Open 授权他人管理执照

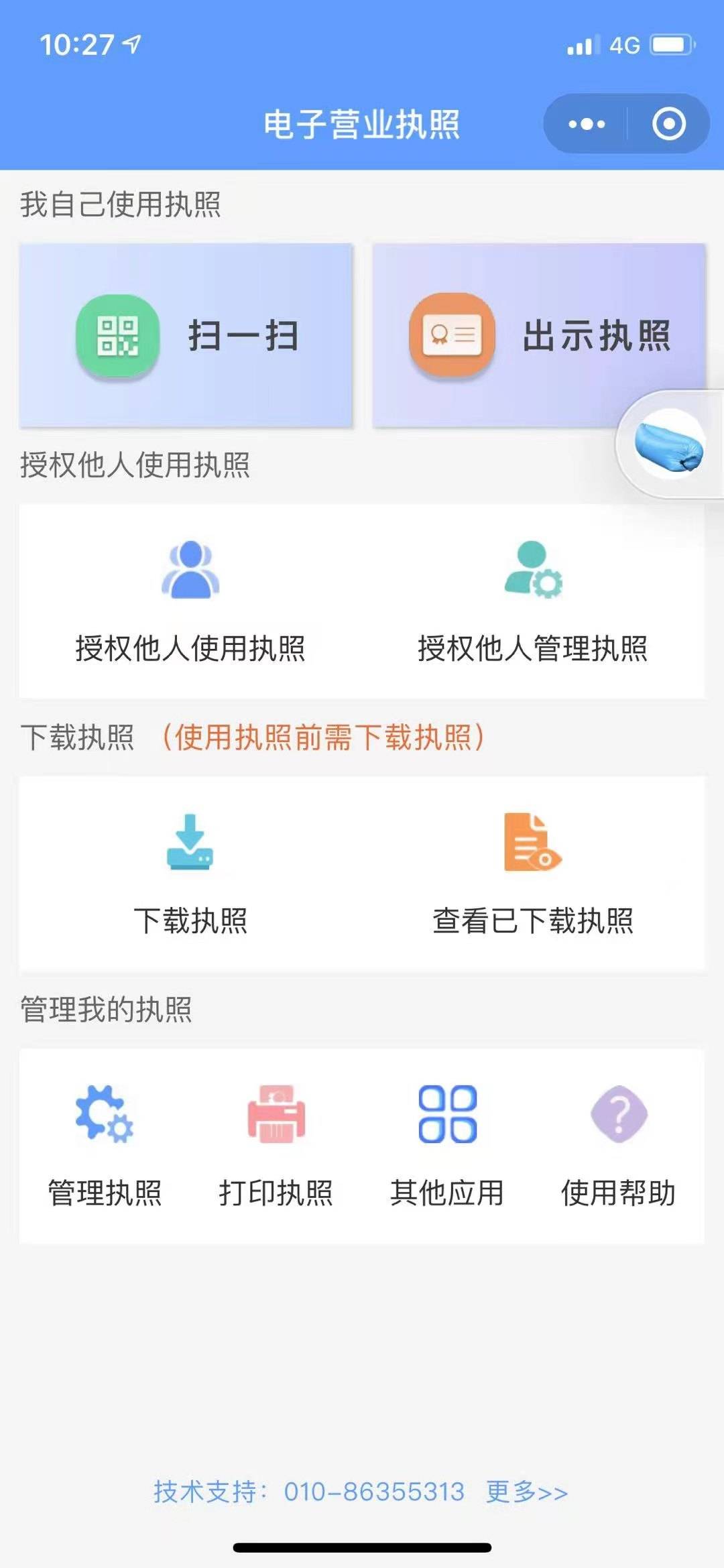pyautogui.click(x=533, y=601)
